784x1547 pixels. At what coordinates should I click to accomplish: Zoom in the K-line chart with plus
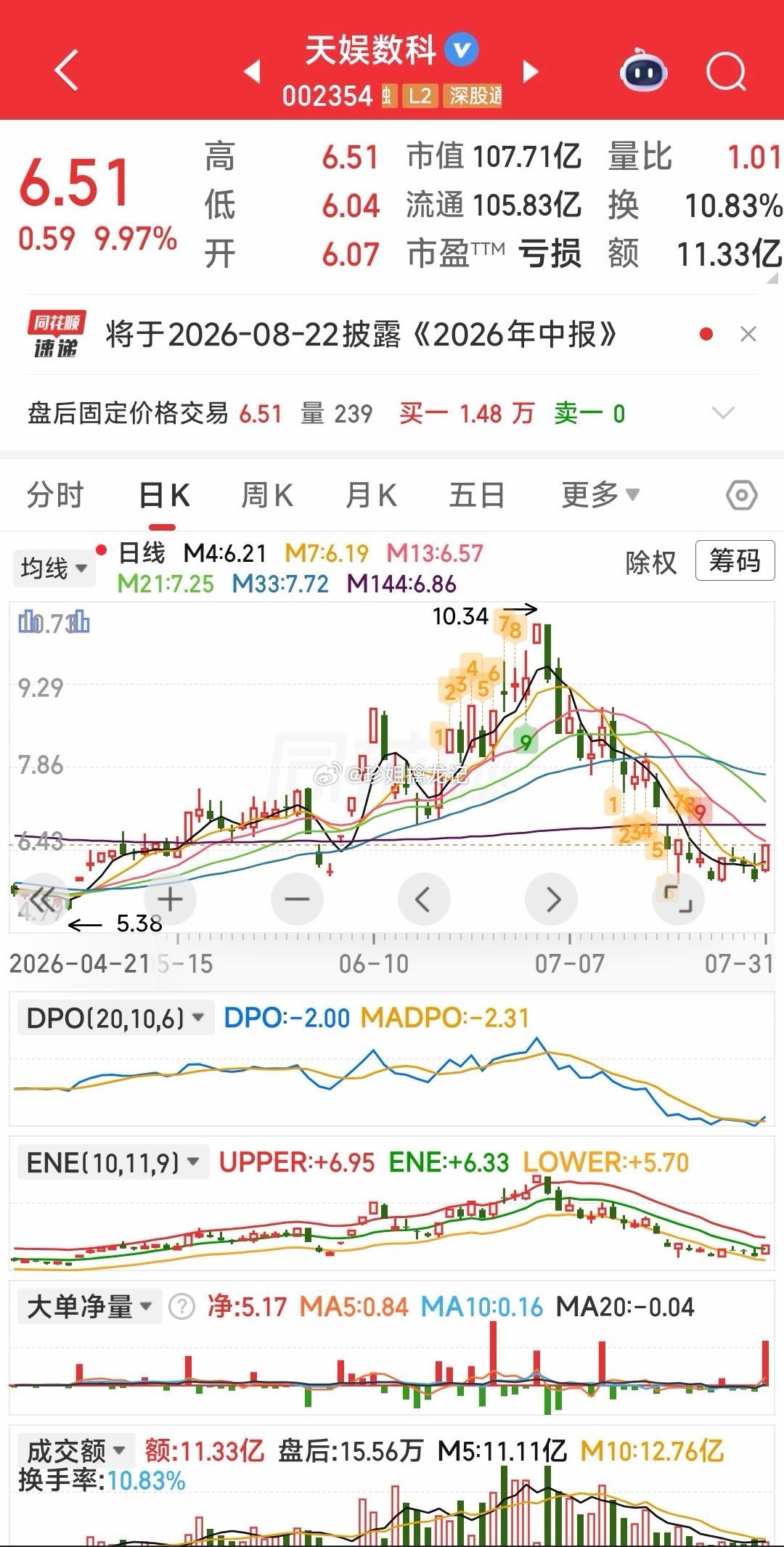tap(170, 899)
